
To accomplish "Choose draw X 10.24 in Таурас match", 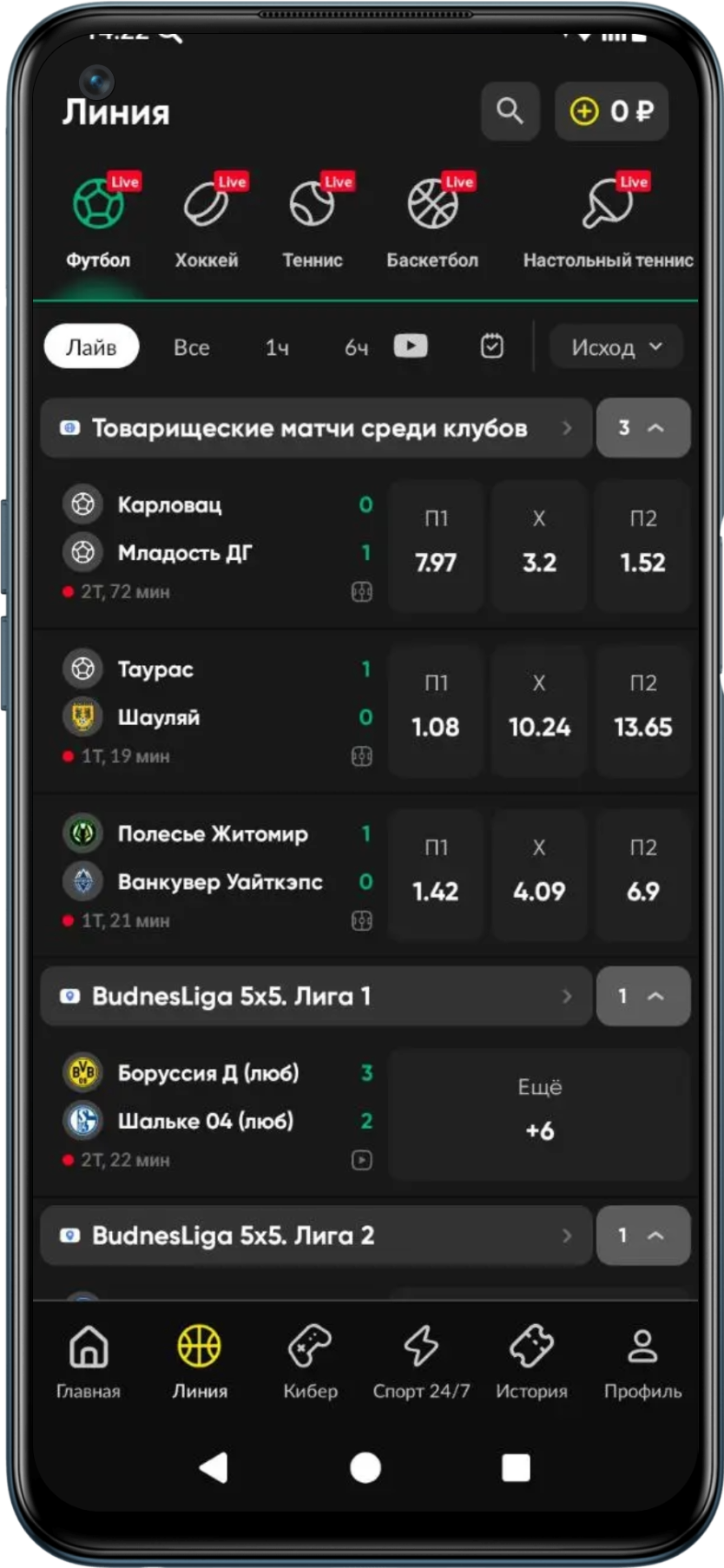I will [x=539, y=711].
